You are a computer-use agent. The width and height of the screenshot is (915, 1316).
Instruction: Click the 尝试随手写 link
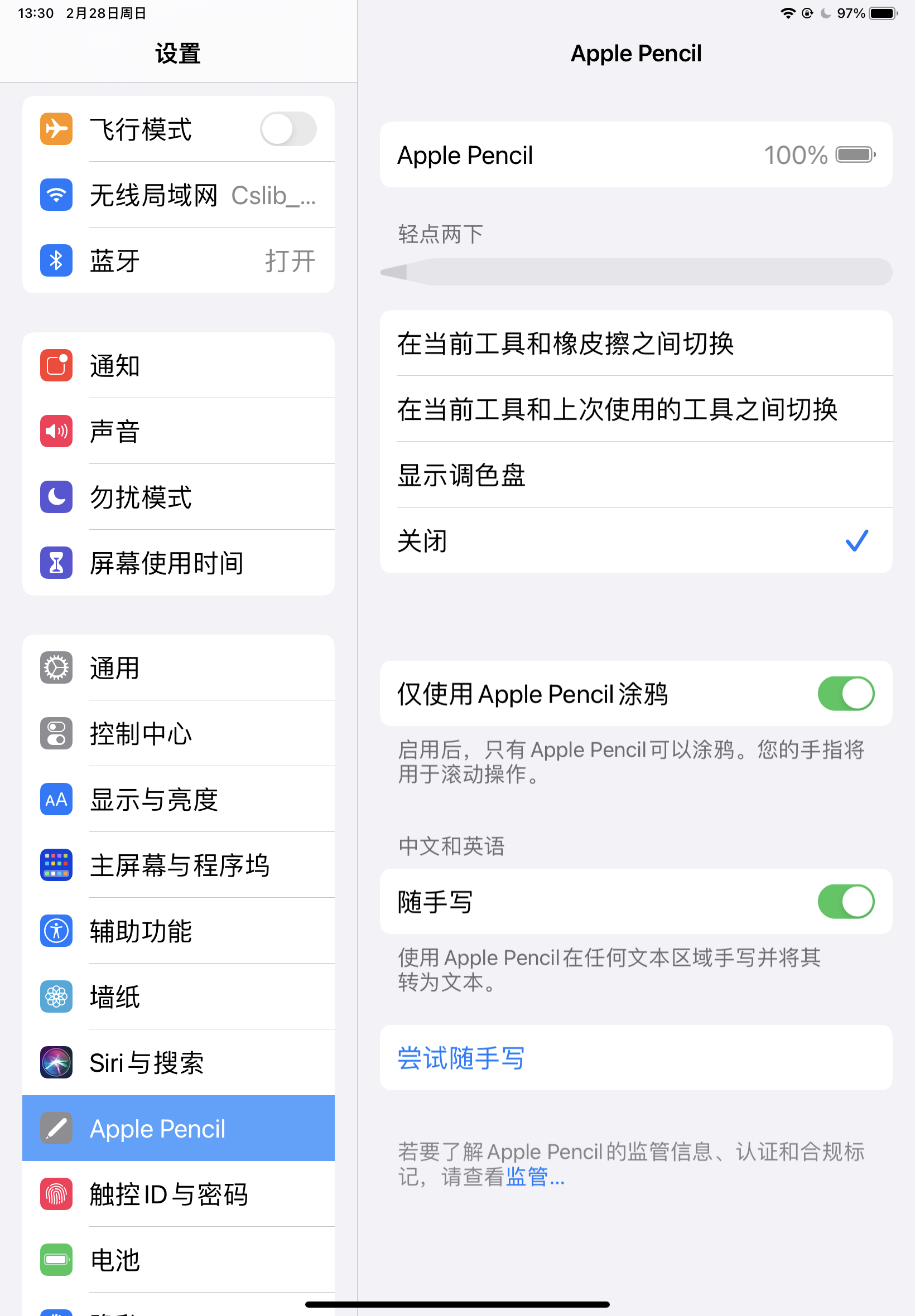[460, 1057]
